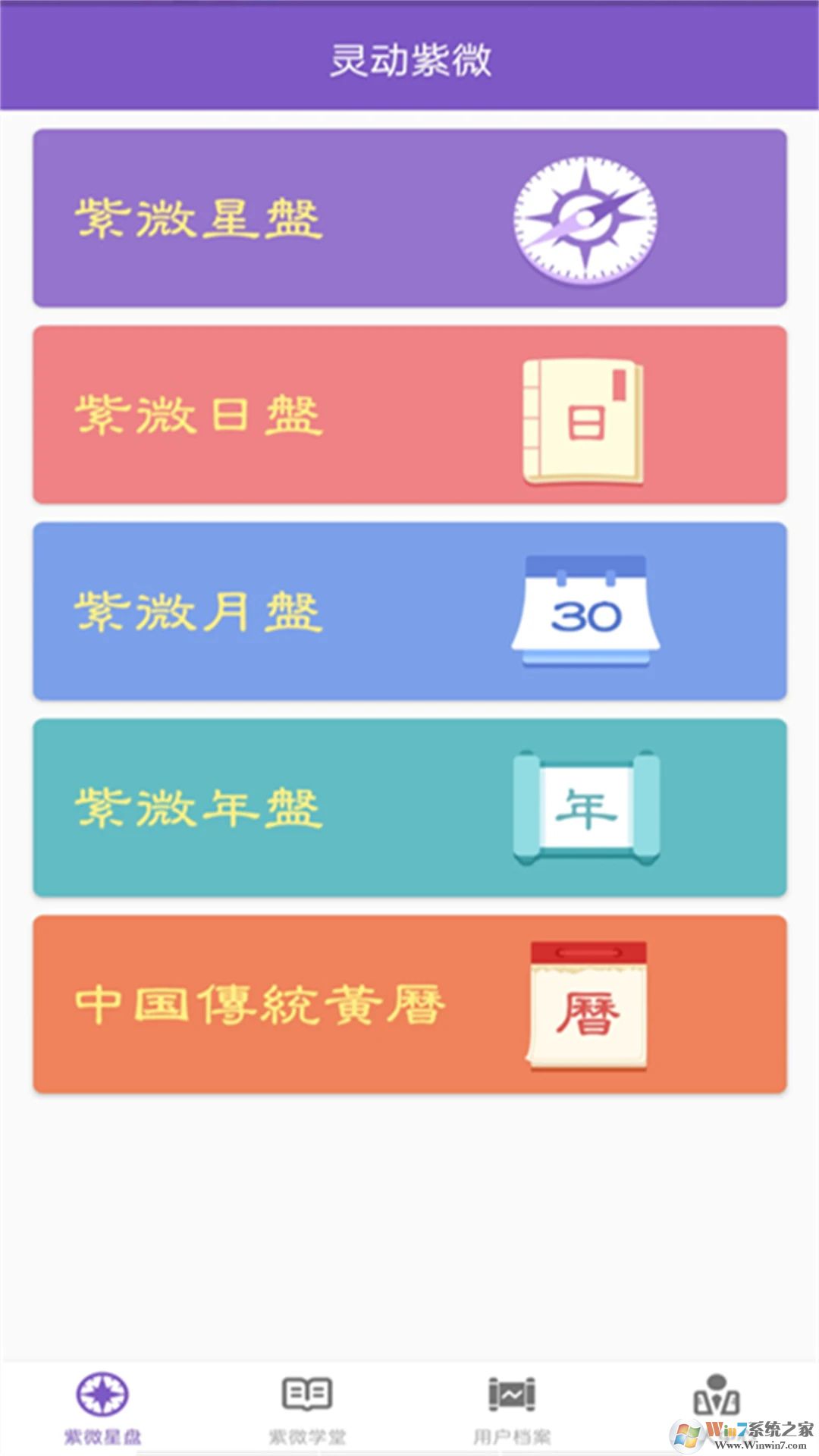Open 中国傳統黄曆 almanac card
The image size is (819, 1456).
pos(409,1004)
